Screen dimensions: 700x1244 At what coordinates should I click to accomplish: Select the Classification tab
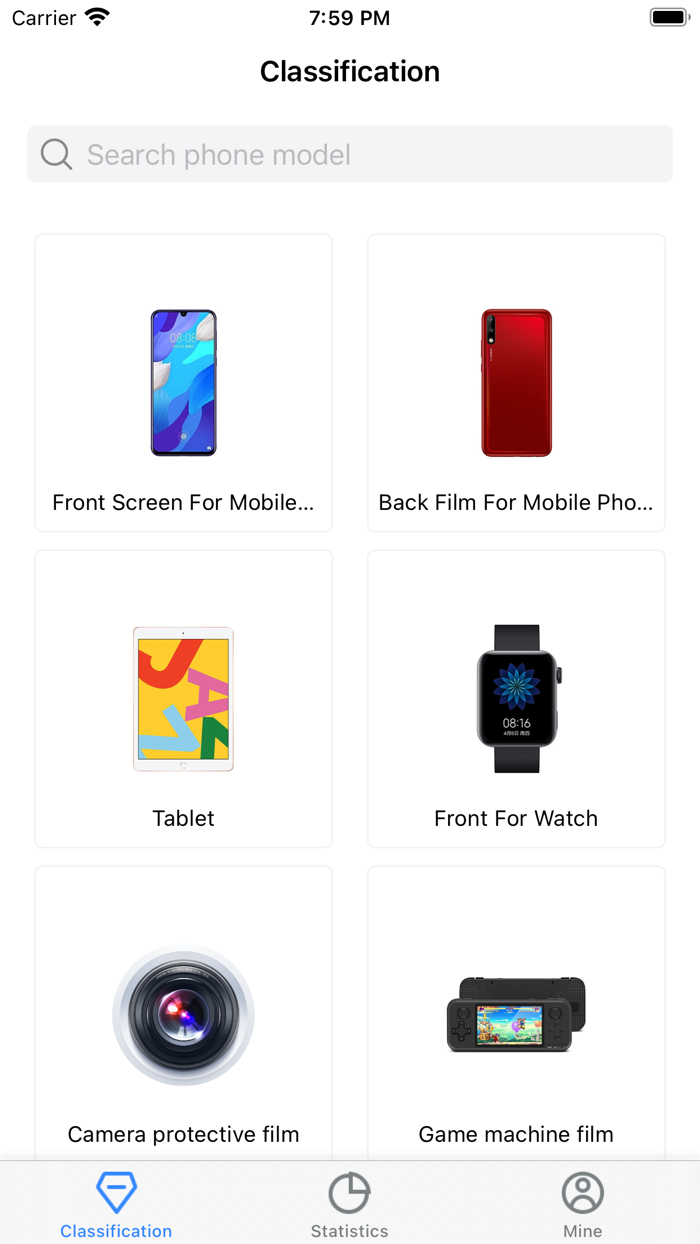[x=116, y=1205]
